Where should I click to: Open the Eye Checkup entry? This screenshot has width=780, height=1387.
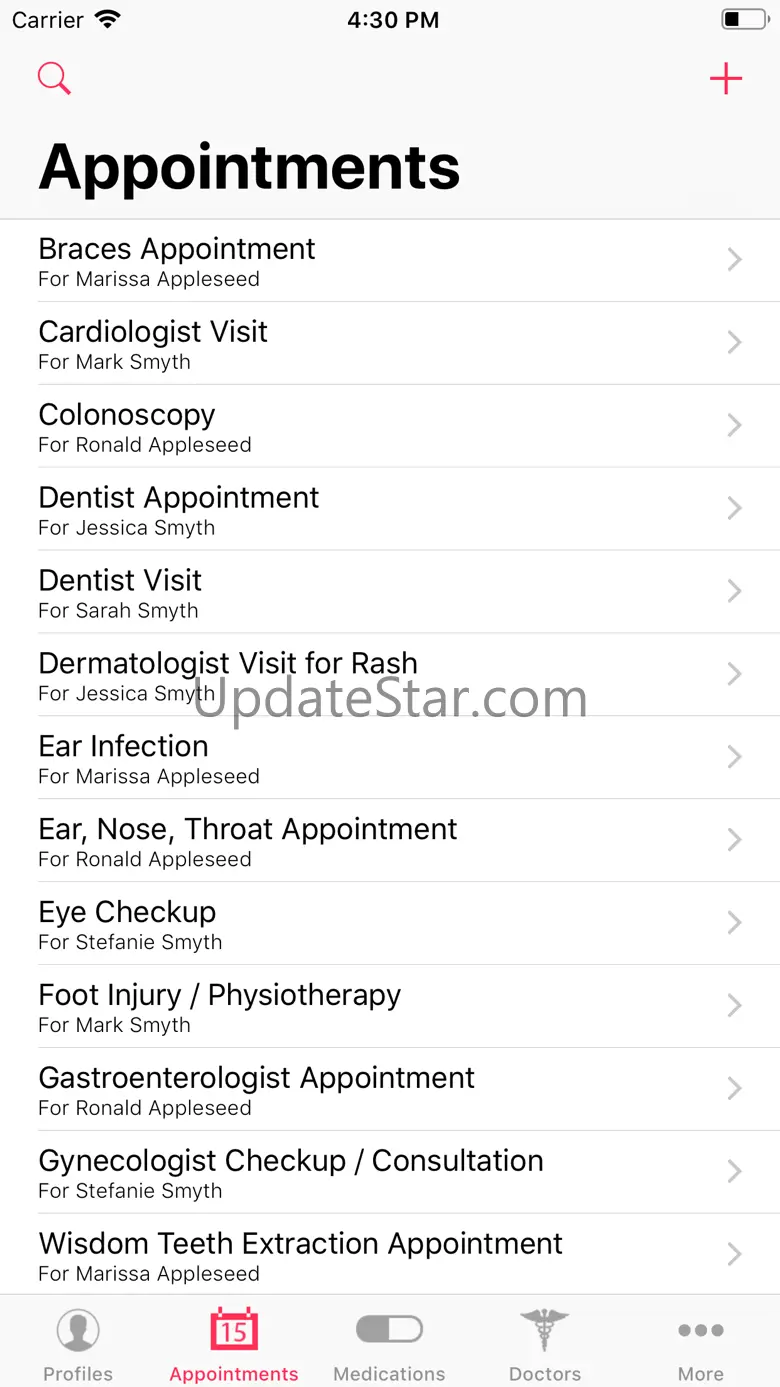[x=389, y=925]
